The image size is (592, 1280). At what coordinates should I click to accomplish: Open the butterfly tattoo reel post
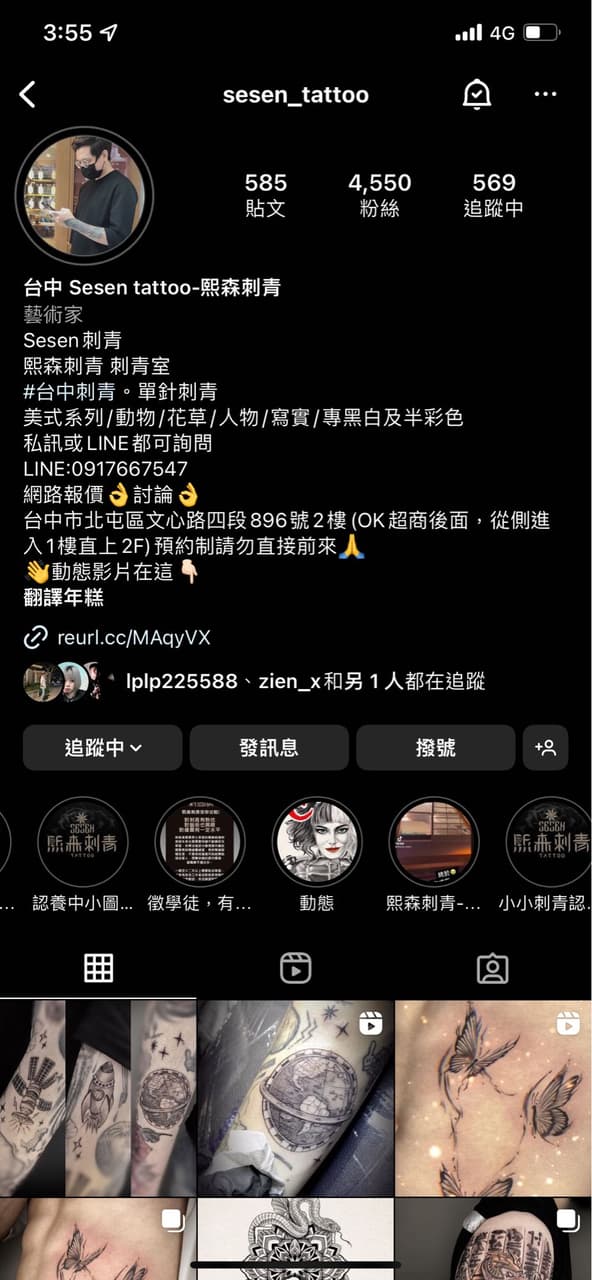pyautogui.click(x=494, y=1097)
